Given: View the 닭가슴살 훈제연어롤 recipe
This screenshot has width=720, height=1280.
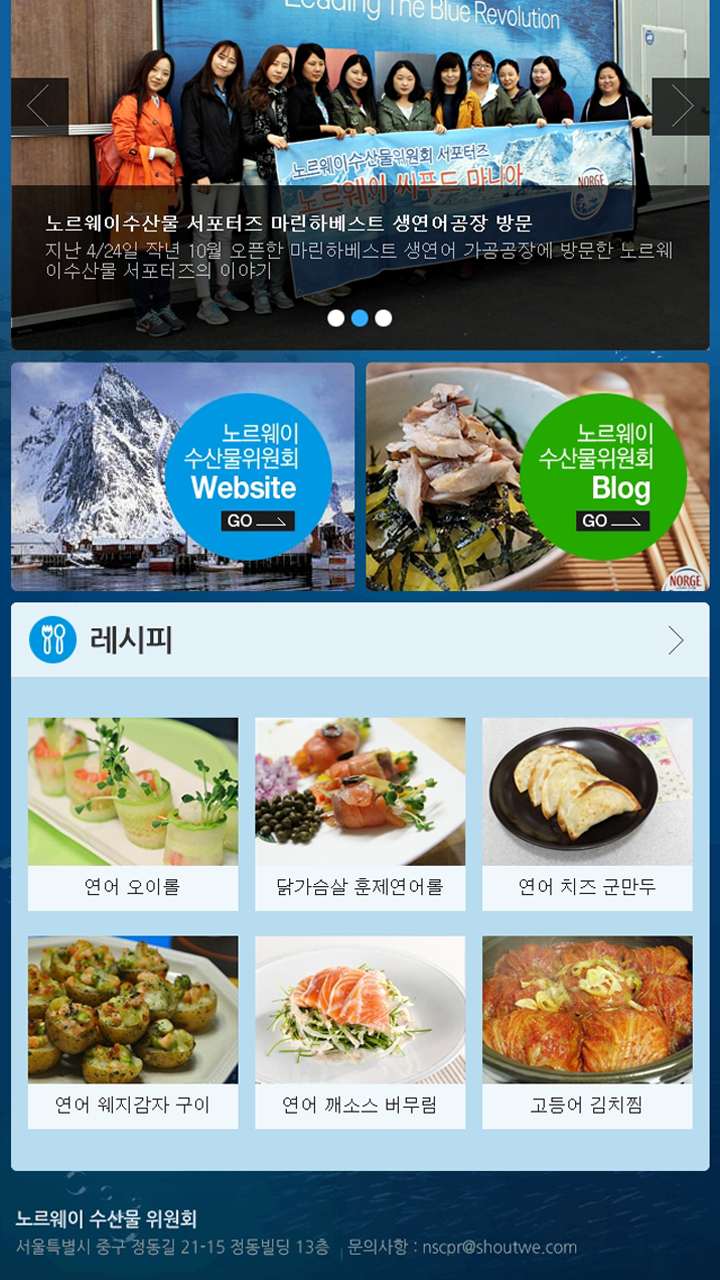Looking at the screenshot, I should click(x=360, y=813).
